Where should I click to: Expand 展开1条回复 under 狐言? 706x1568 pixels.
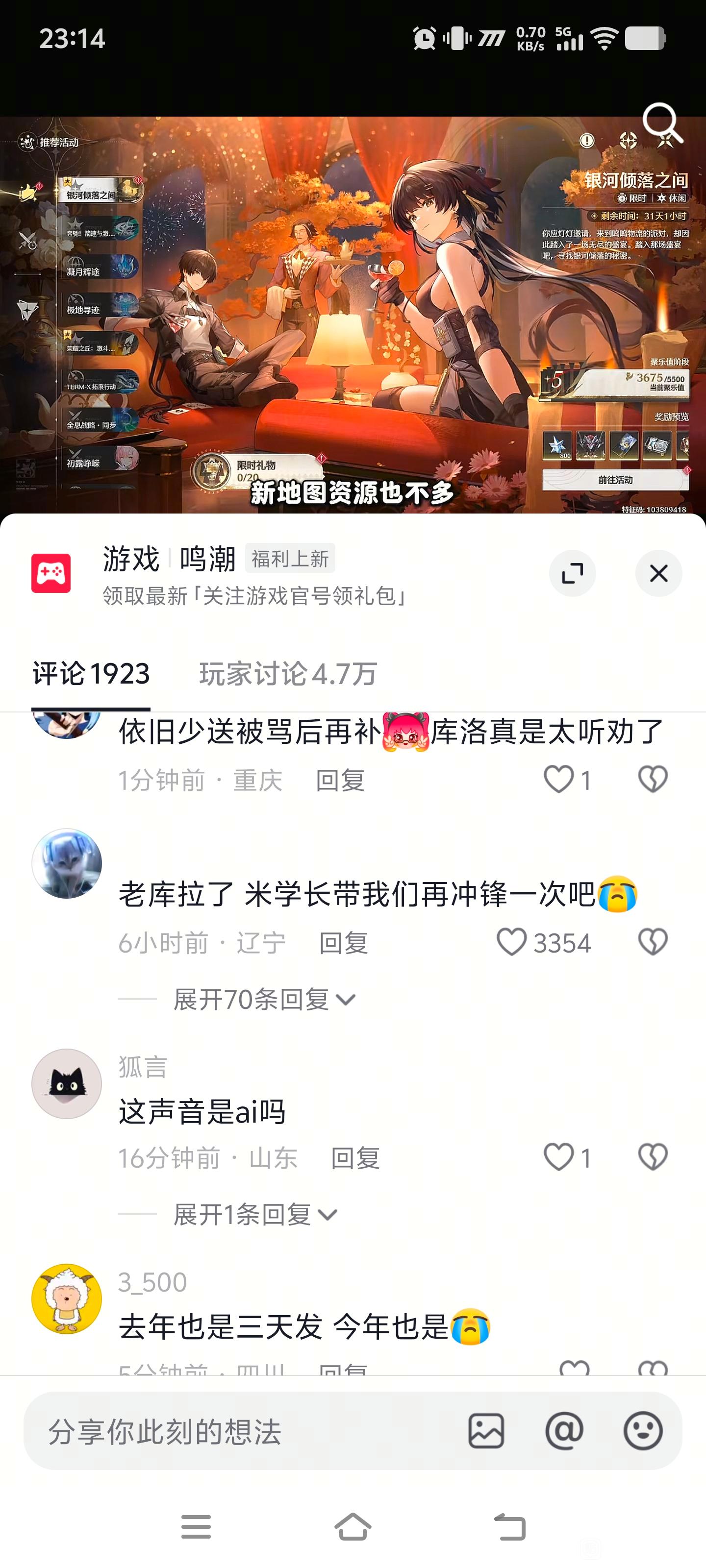[x=255, y=1214]
